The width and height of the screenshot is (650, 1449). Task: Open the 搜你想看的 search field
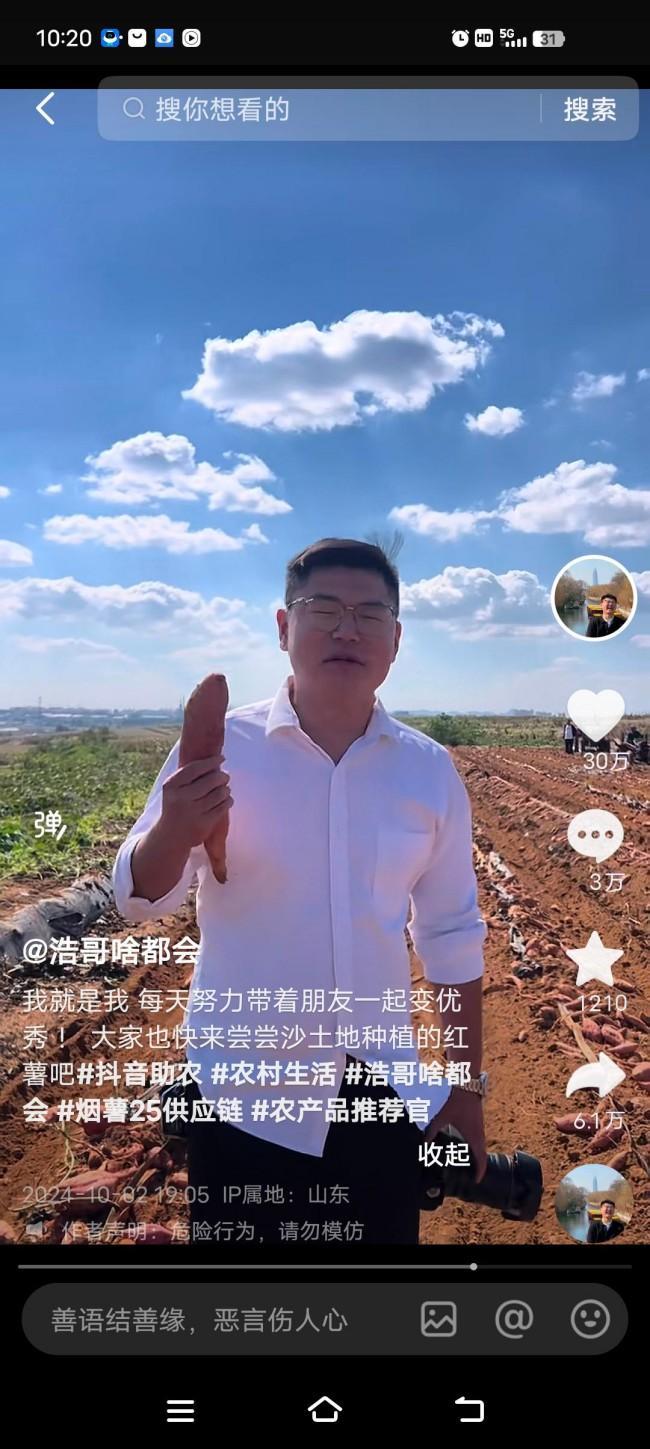[320, 109]
